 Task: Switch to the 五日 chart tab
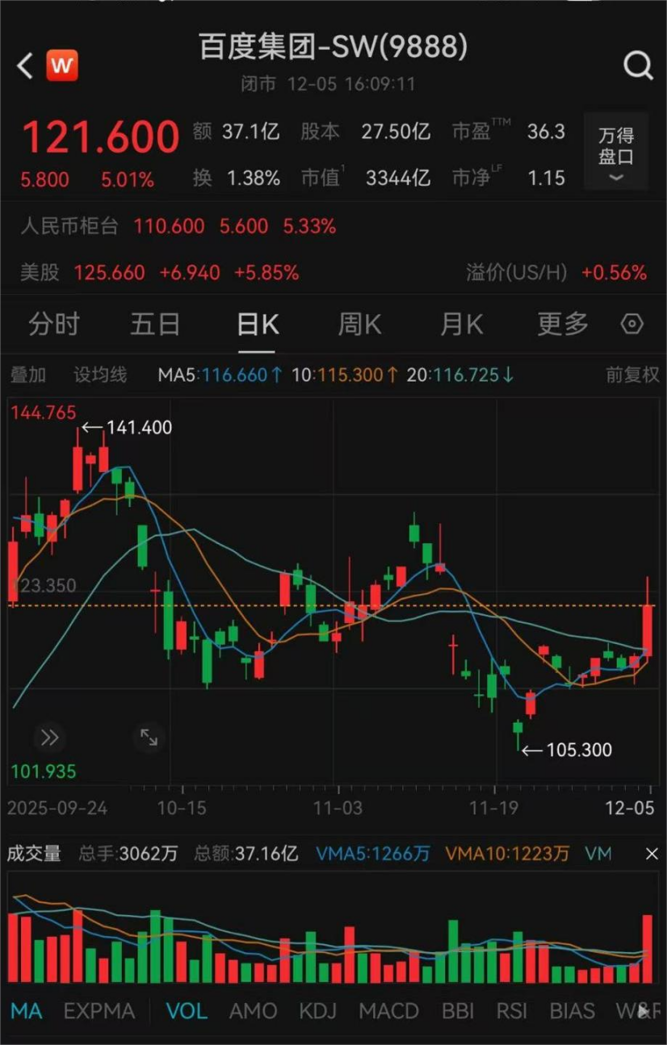coord(155,324)
